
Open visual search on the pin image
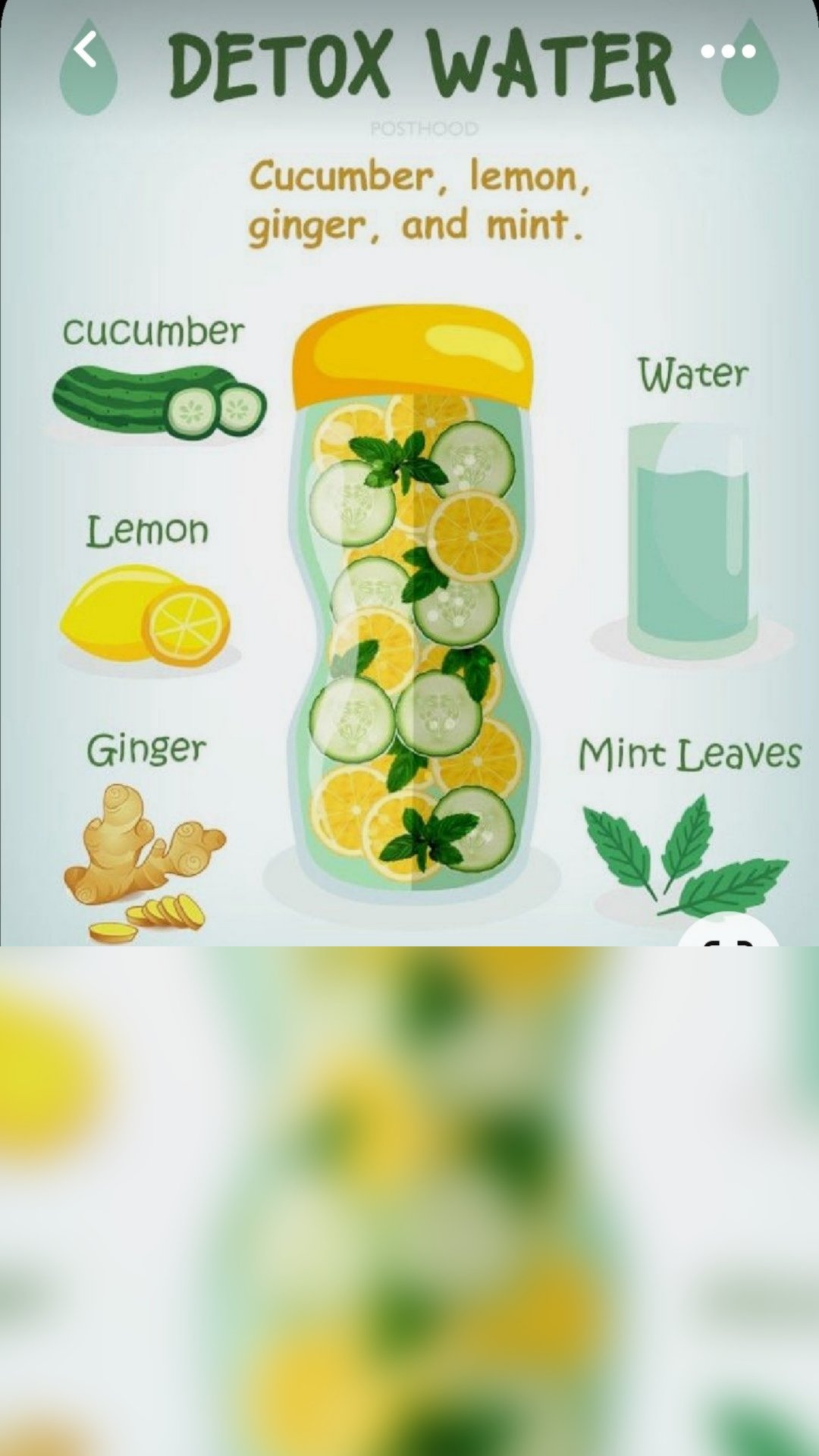(727, 937)
